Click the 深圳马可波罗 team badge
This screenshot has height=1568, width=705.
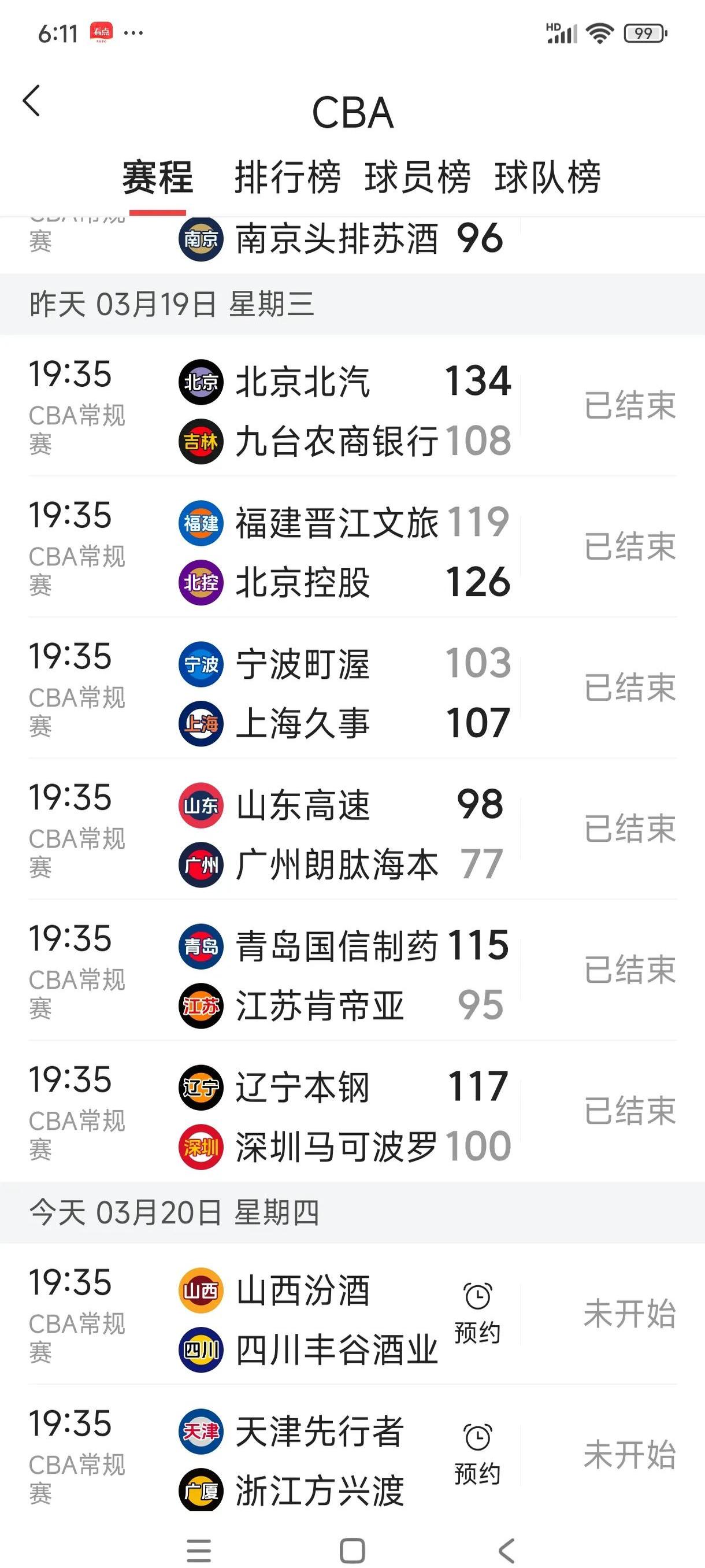(x=201, y=1146)
